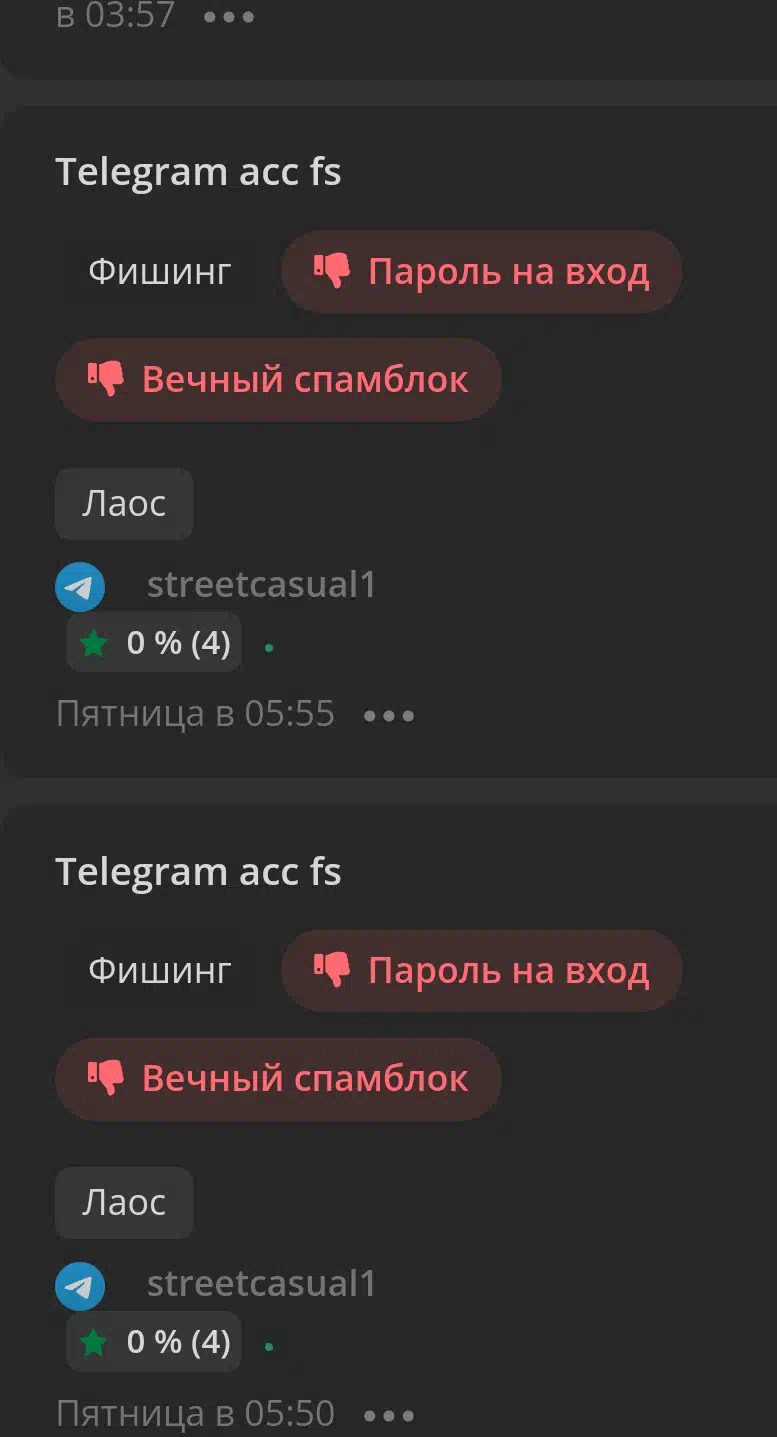The width and height of the screenshot is (777, 1437).
Task: Open the three-dot menu beside в 03:57
Action: (x=229, y=17)
